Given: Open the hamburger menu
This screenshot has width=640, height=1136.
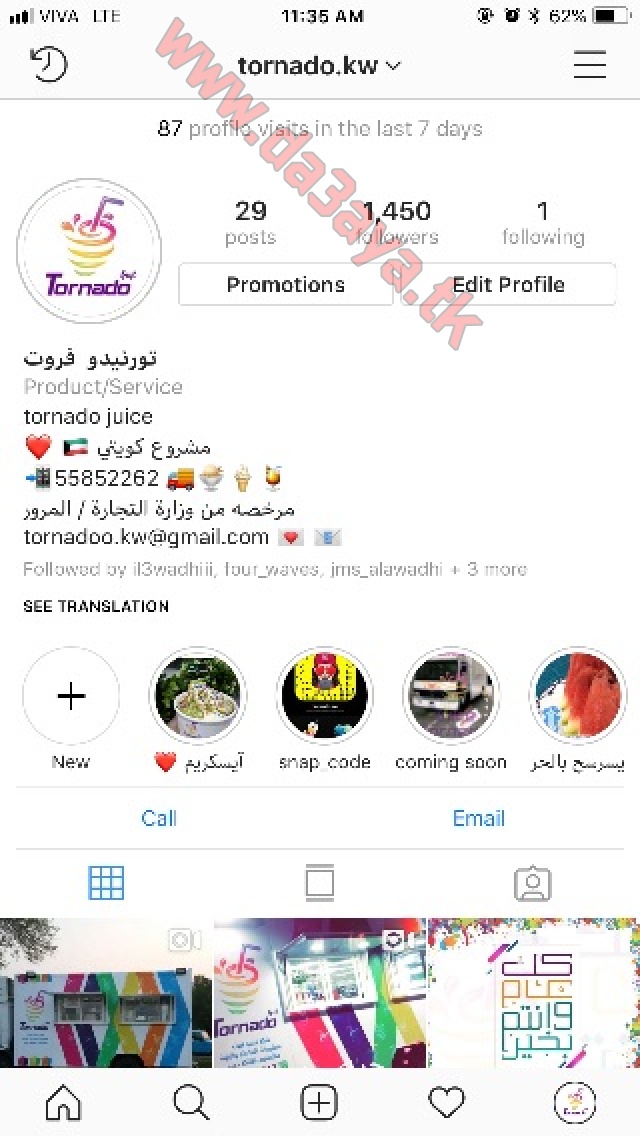Looking at the screenshot, I should (x=590, y=64).
